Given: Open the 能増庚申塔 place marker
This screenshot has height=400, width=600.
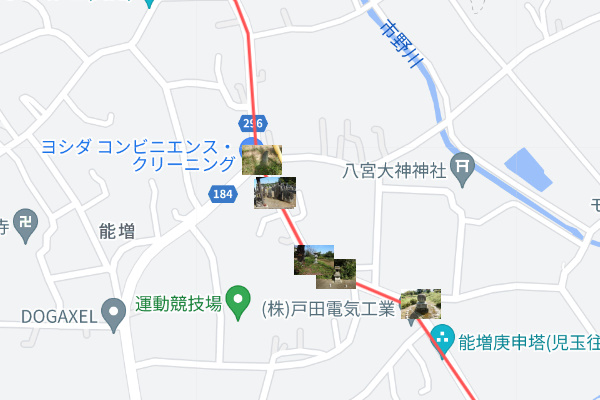Looking at the screenshot, I should (x=442, y=340).
